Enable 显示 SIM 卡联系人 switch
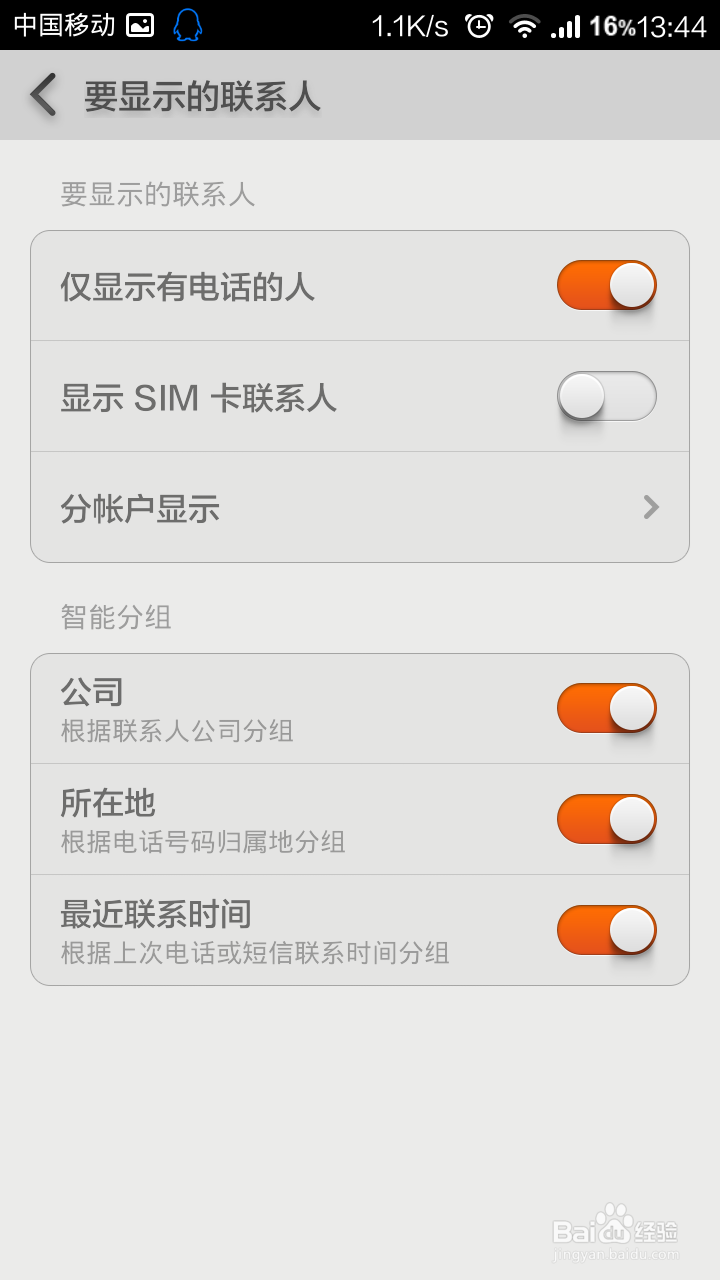This screenshot has height=1280, width=720. point(606,397)
